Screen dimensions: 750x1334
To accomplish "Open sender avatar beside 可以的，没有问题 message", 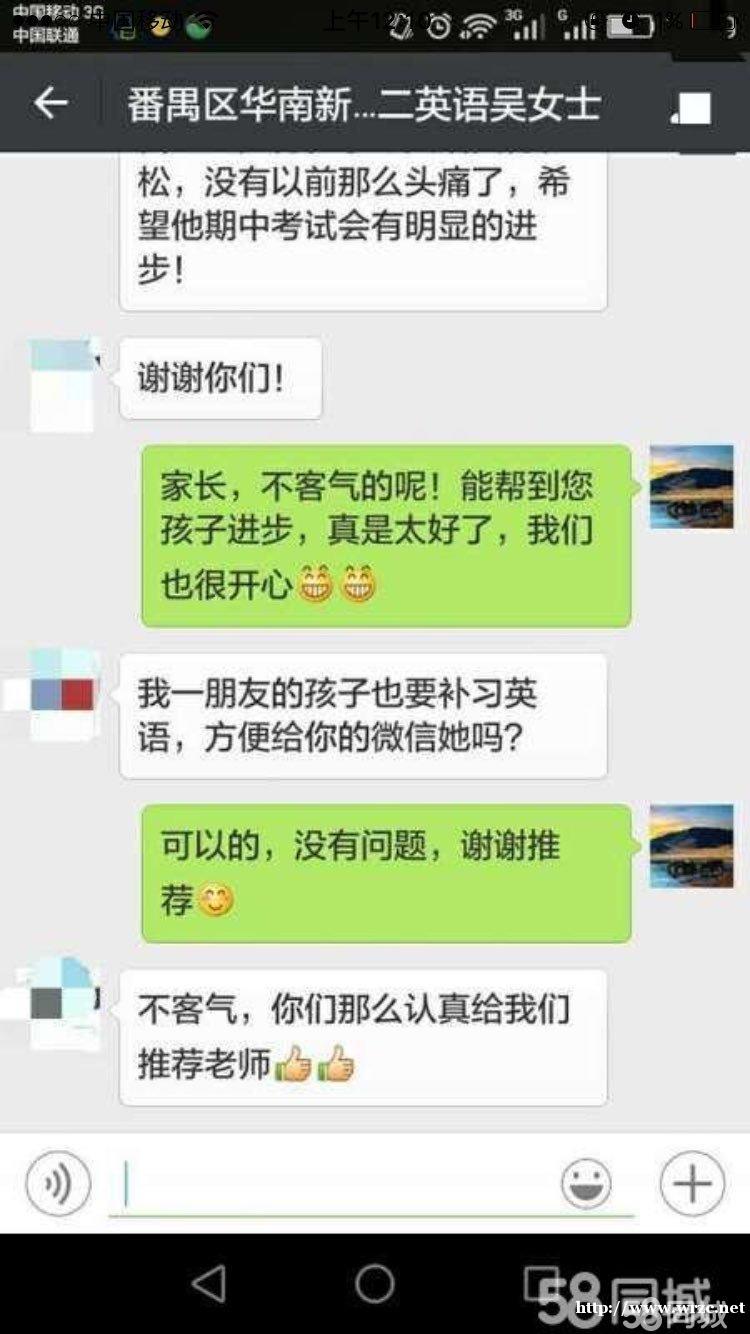I will tap(691, 846).
